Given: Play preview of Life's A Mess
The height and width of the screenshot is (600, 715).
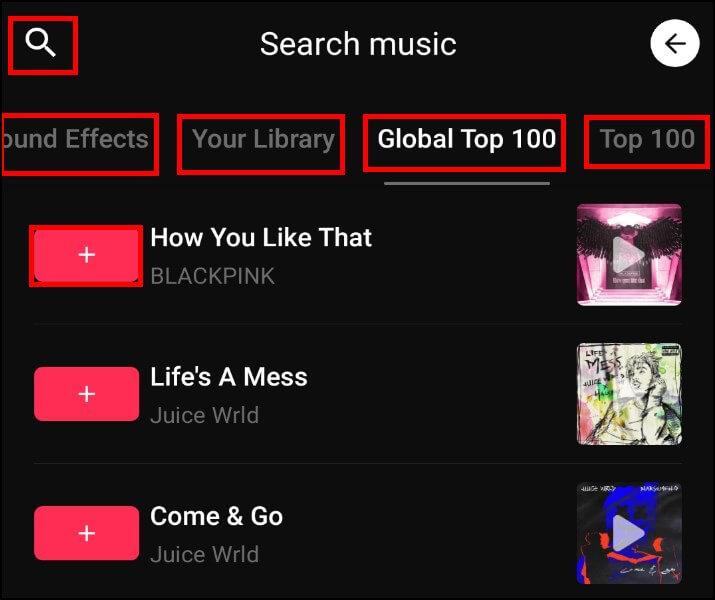Looking at the screenshot, I should click(x=629, y=394).
